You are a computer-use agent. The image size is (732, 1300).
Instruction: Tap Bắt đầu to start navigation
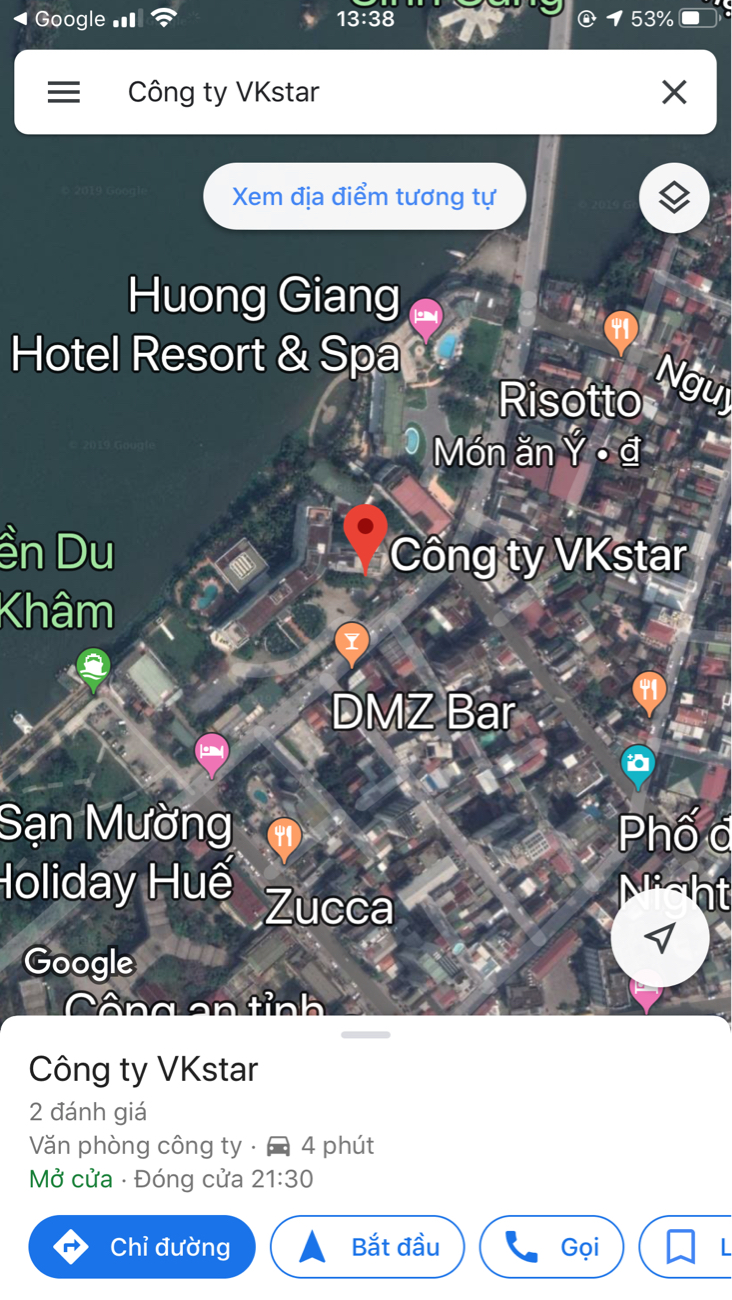[368, 1247]
